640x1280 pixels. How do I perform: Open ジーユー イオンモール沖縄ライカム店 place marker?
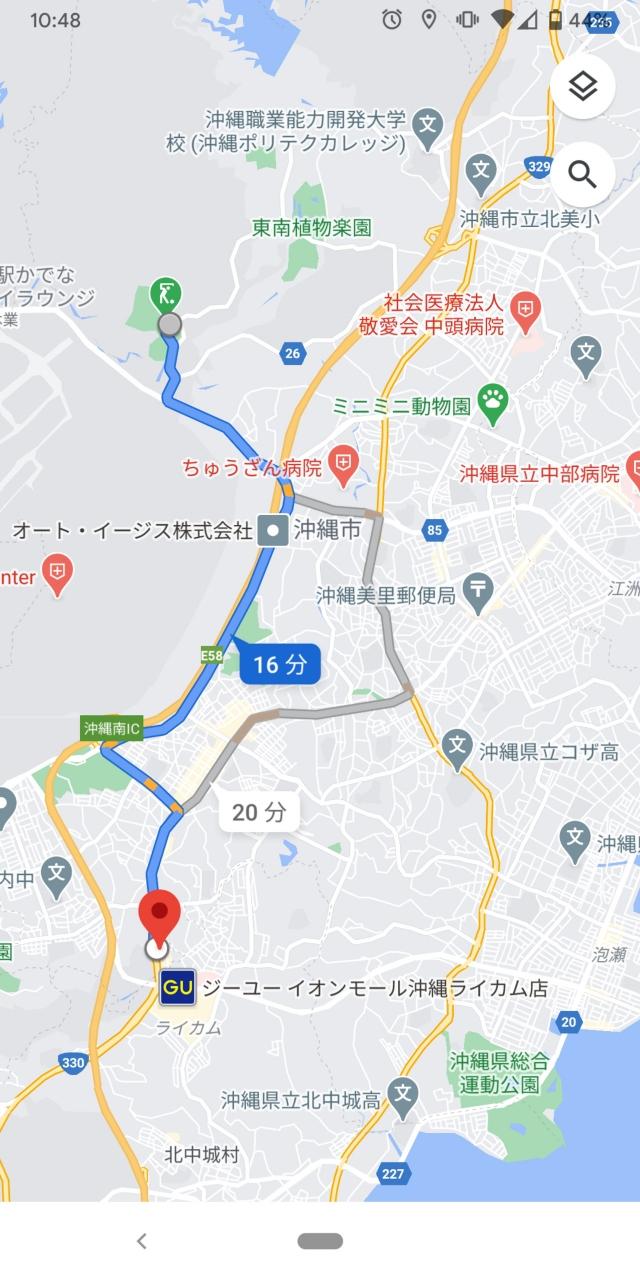[x=177, y=988]
